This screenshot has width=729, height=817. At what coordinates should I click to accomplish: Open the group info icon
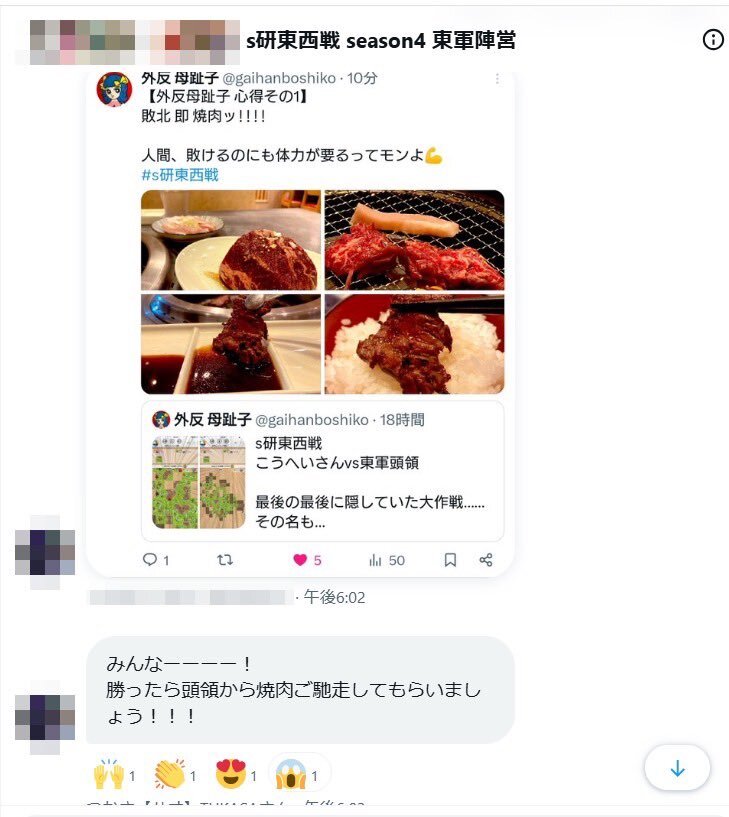click(x=713, y=39)
